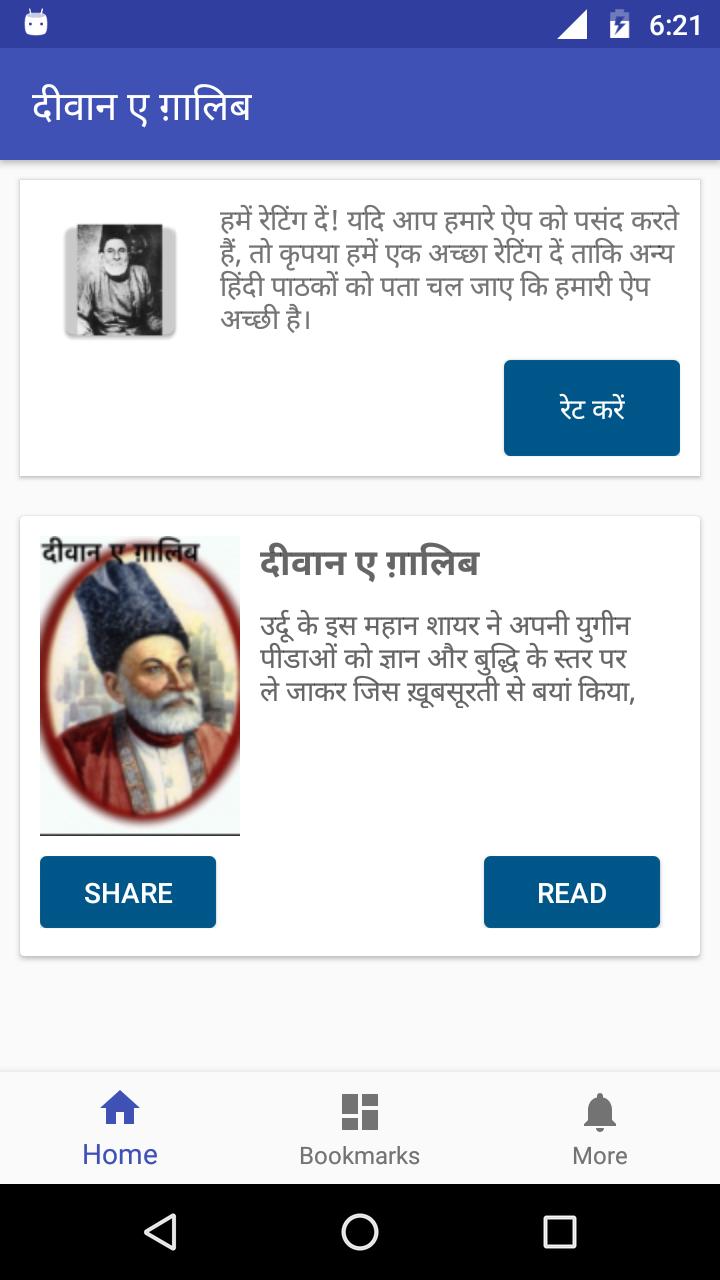Open the book with the READ button
This screenshot has height=1280, width=720.
(572, 891)
